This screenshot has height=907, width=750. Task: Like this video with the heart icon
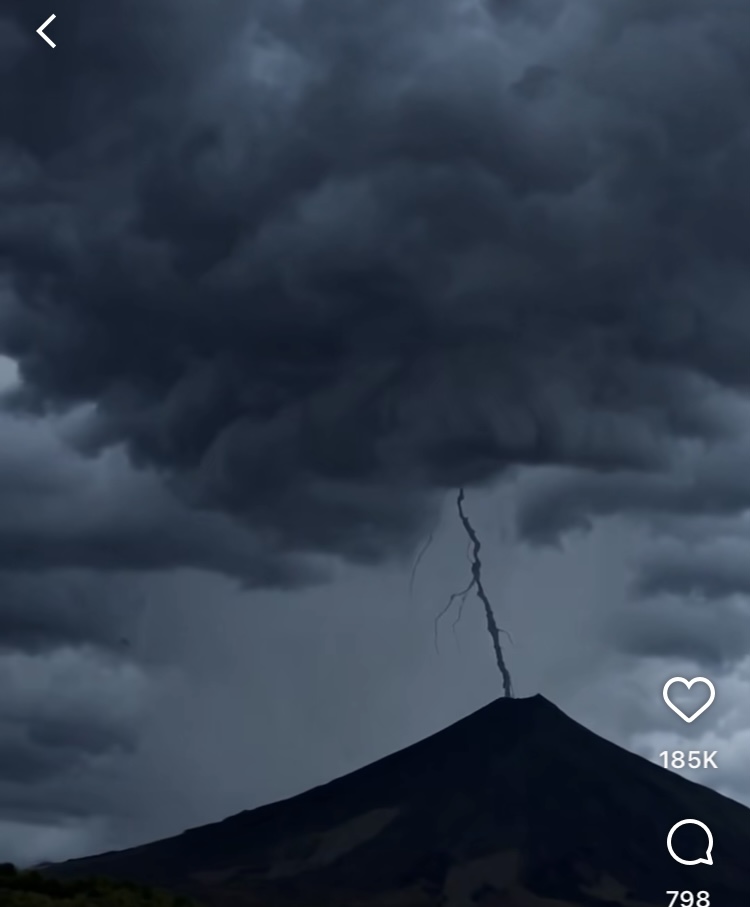(688, 699)
